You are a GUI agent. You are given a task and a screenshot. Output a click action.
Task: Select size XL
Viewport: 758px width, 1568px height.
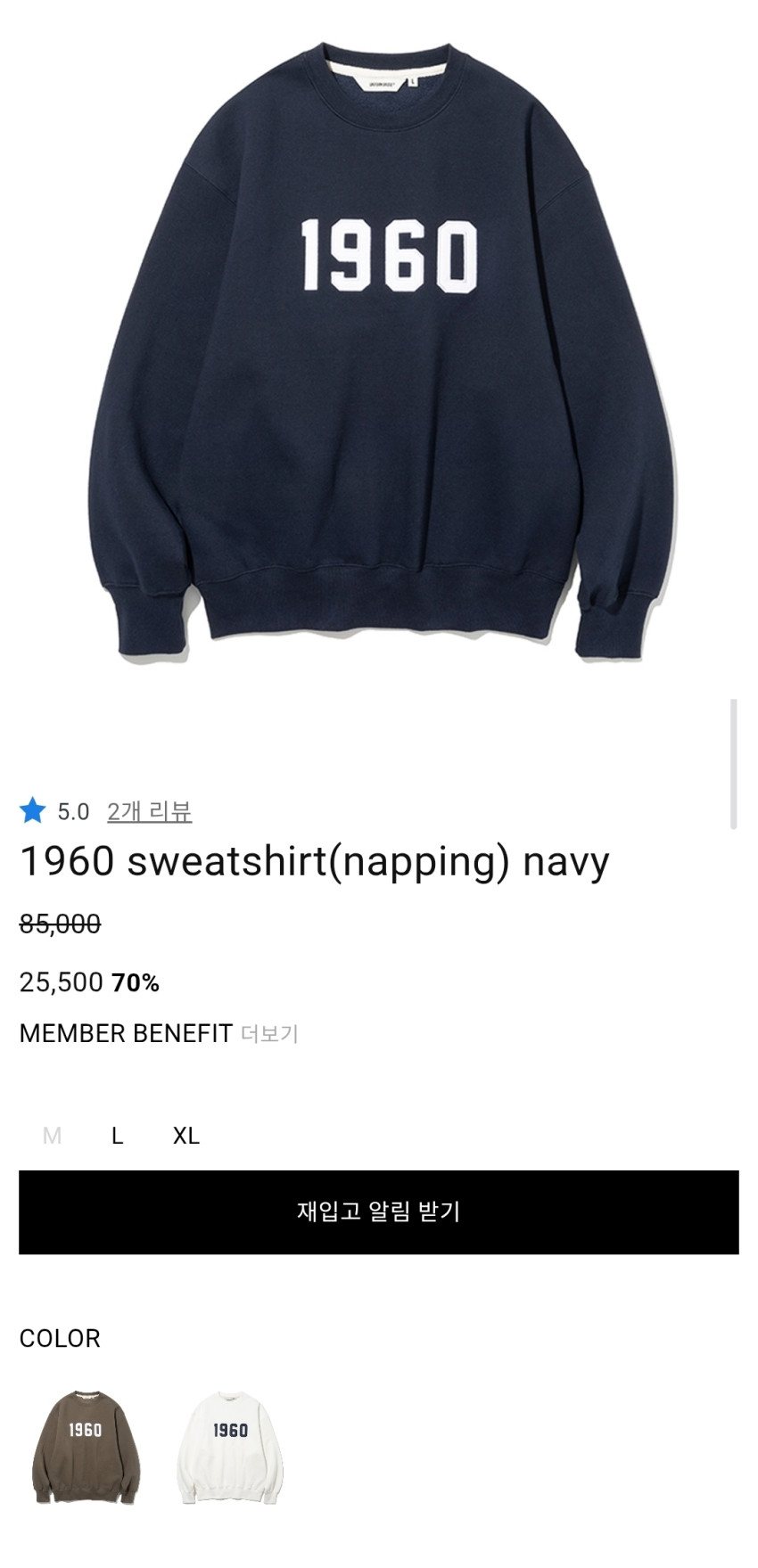coord(185,1136)
